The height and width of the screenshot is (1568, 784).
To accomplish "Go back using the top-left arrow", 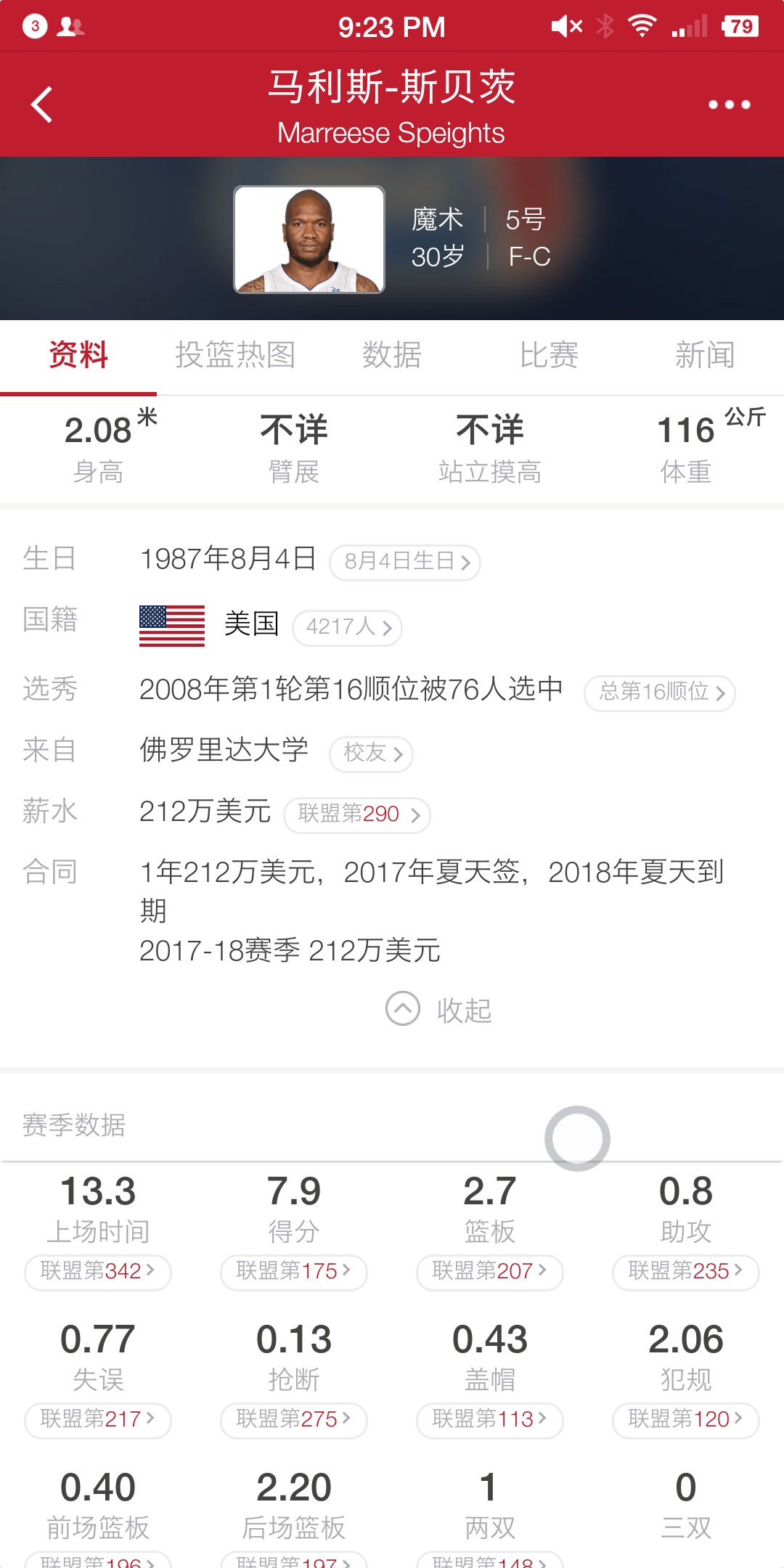I will pyautogui.click(x=42, y=105).
